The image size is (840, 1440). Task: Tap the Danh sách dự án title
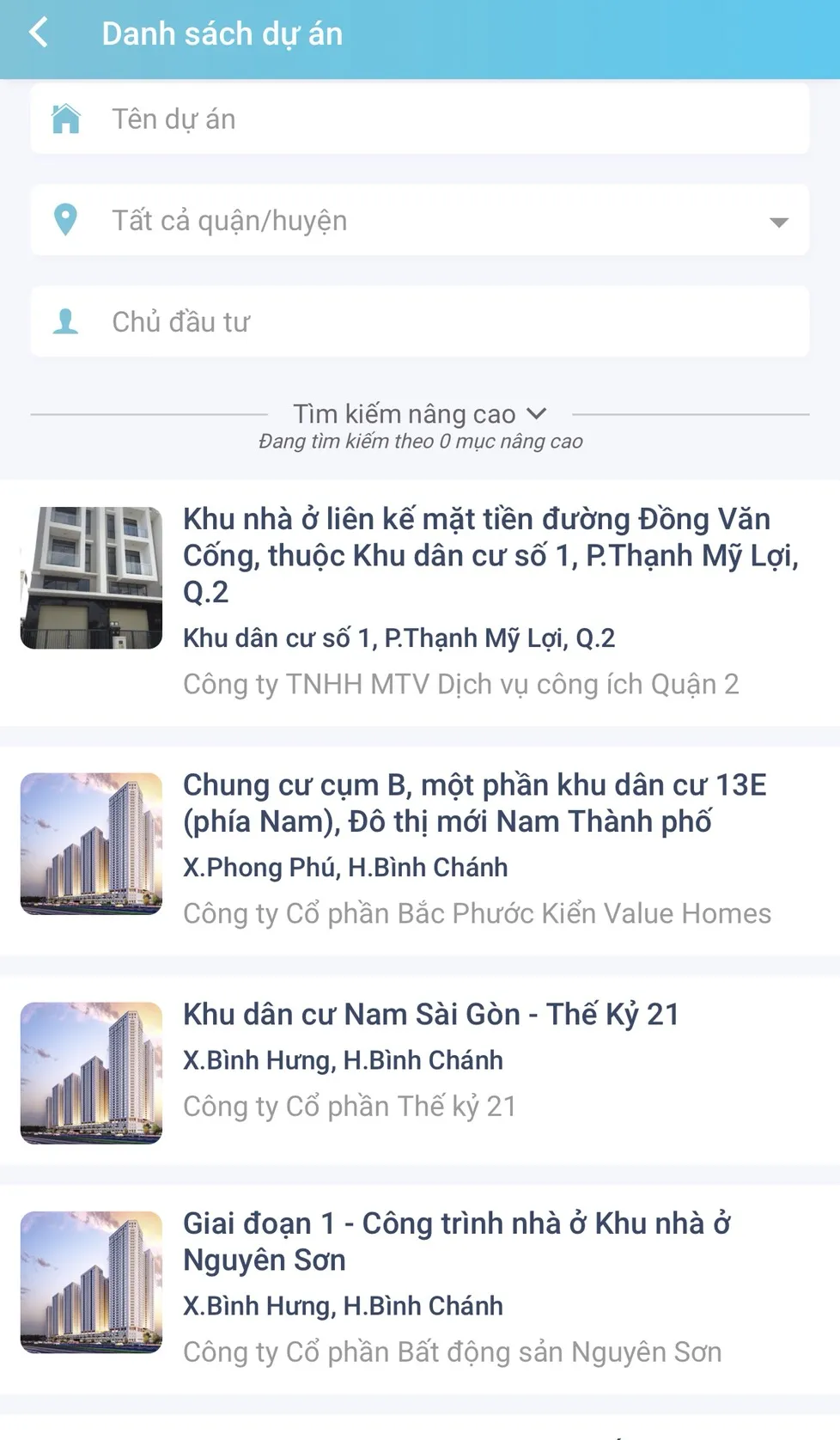[222, 33]
